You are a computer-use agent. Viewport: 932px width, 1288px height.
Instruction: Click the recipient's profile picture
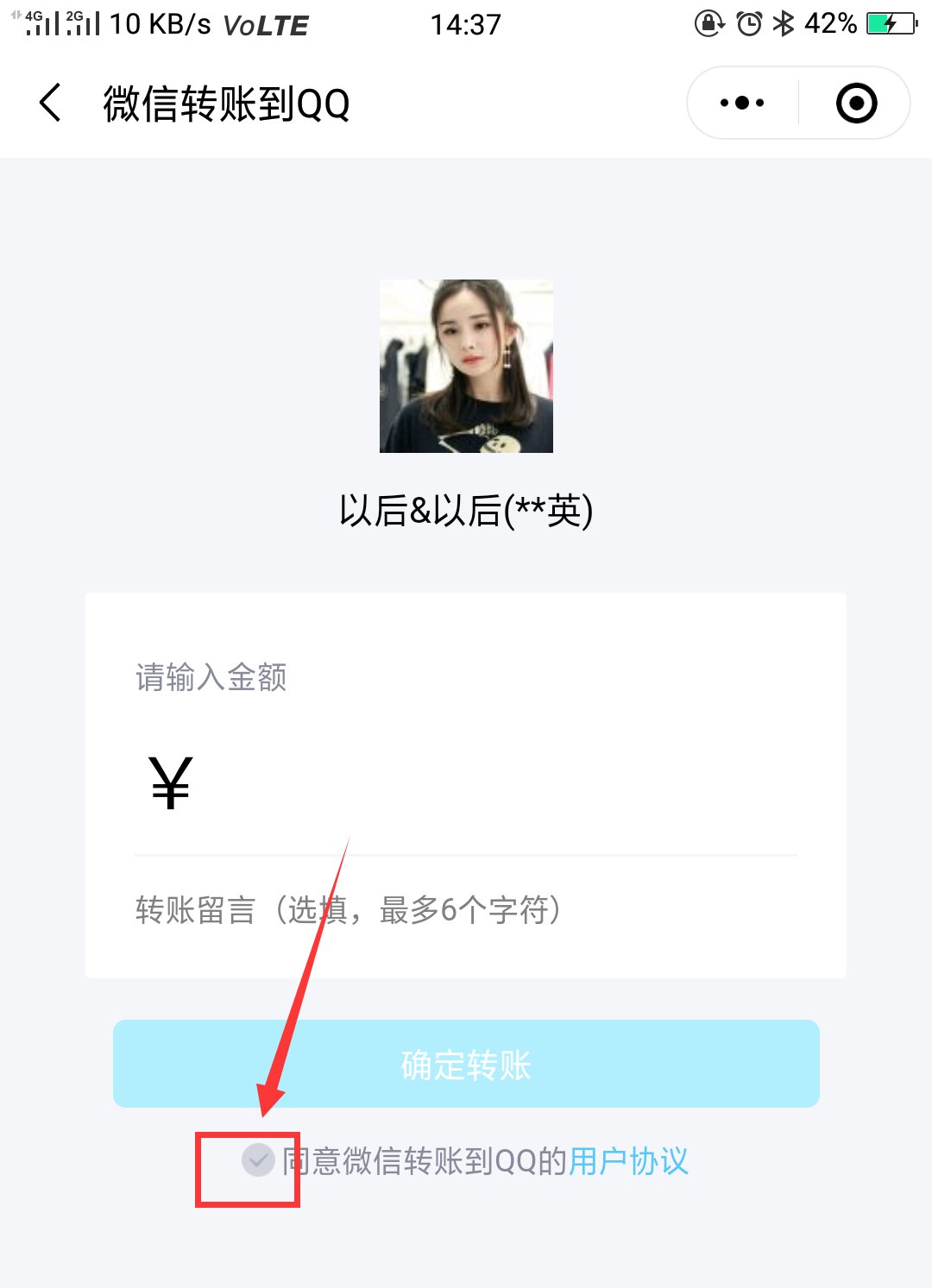[466, 366]
